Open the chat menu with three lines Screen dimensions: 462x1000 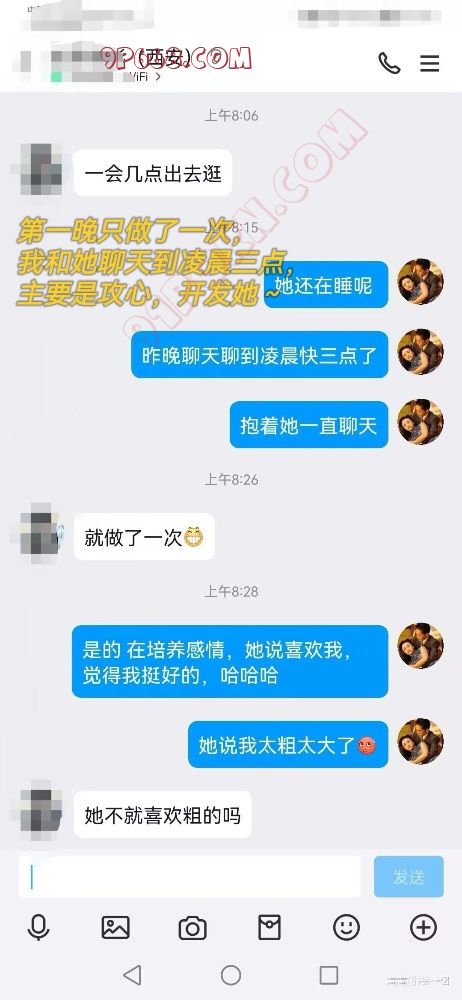(x=429, y=63)
